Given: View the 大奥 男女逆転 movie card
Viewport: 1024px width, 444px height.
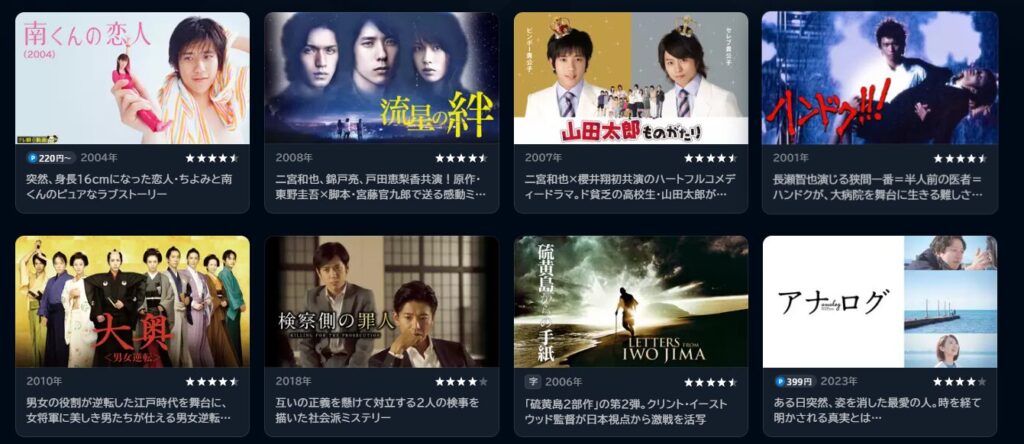Looking at the screenshot, I should click(x=132, y=302).
